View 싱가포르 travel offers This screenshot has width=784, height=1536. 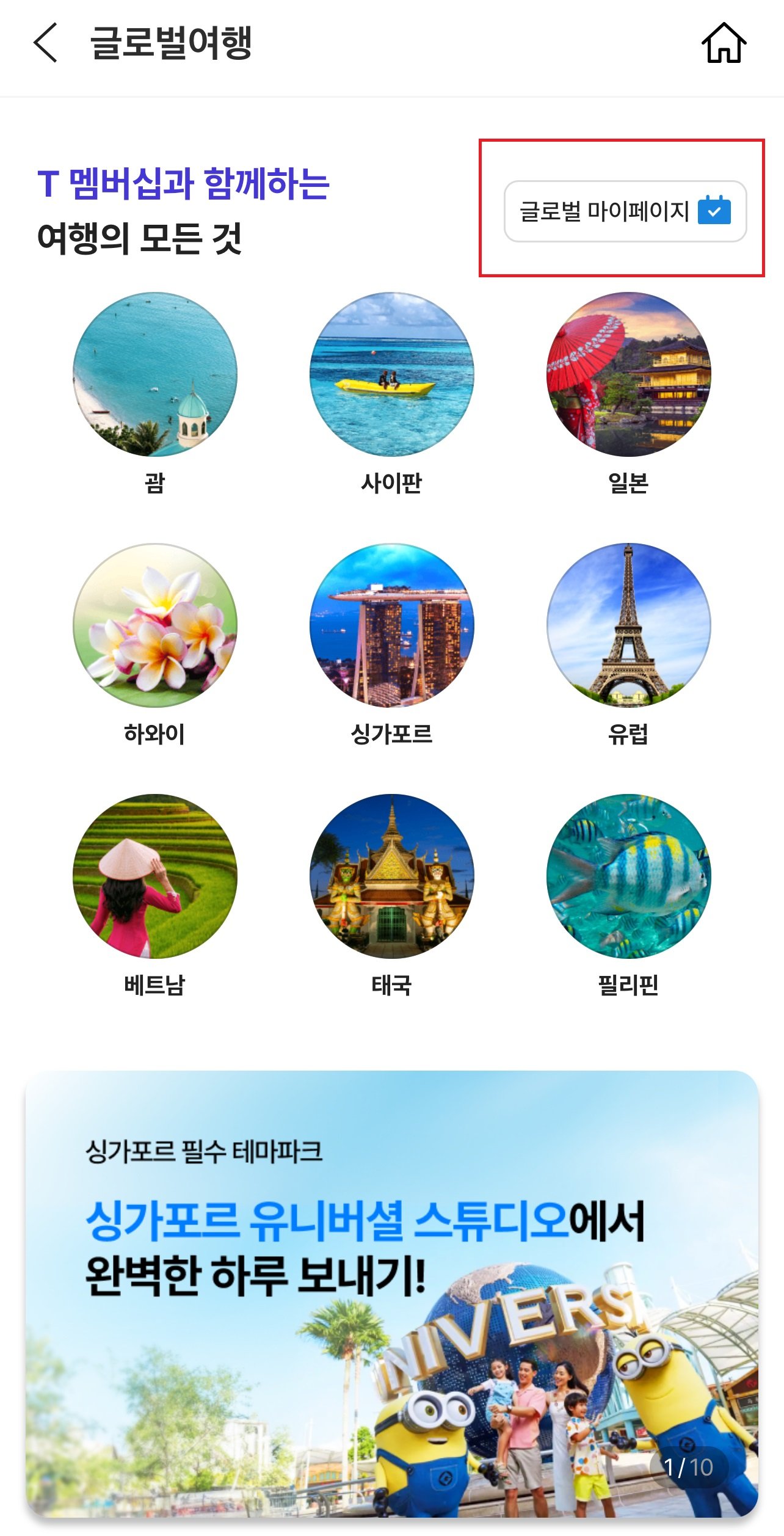pyautogui.click(x=391, y=625)
